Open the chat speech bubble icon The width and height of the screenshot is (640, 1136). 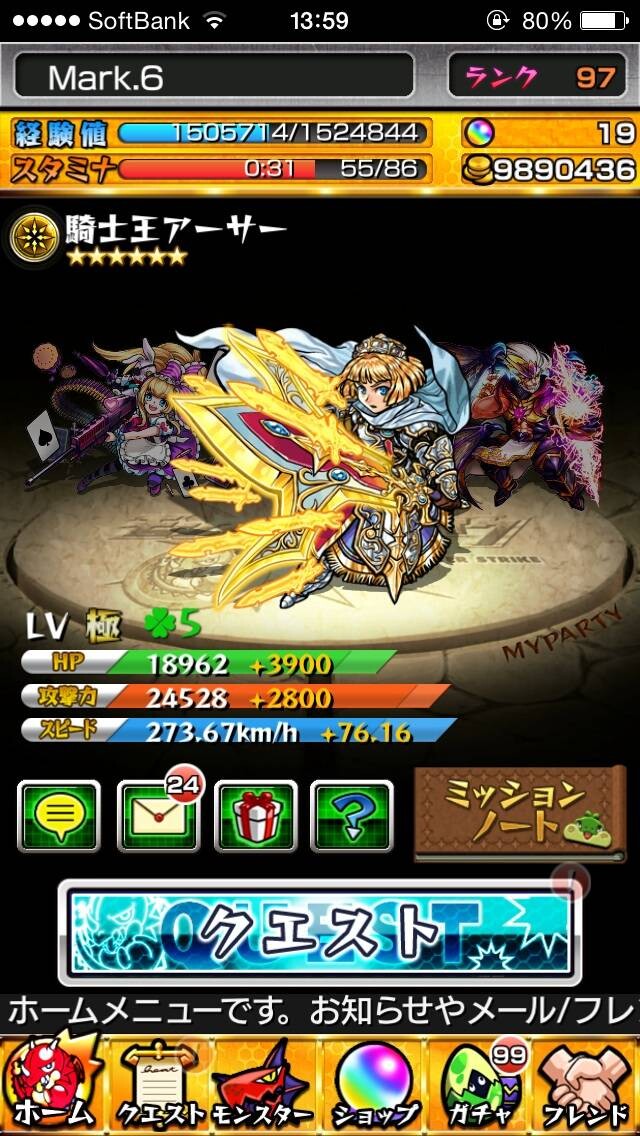(x=59, y=815)
